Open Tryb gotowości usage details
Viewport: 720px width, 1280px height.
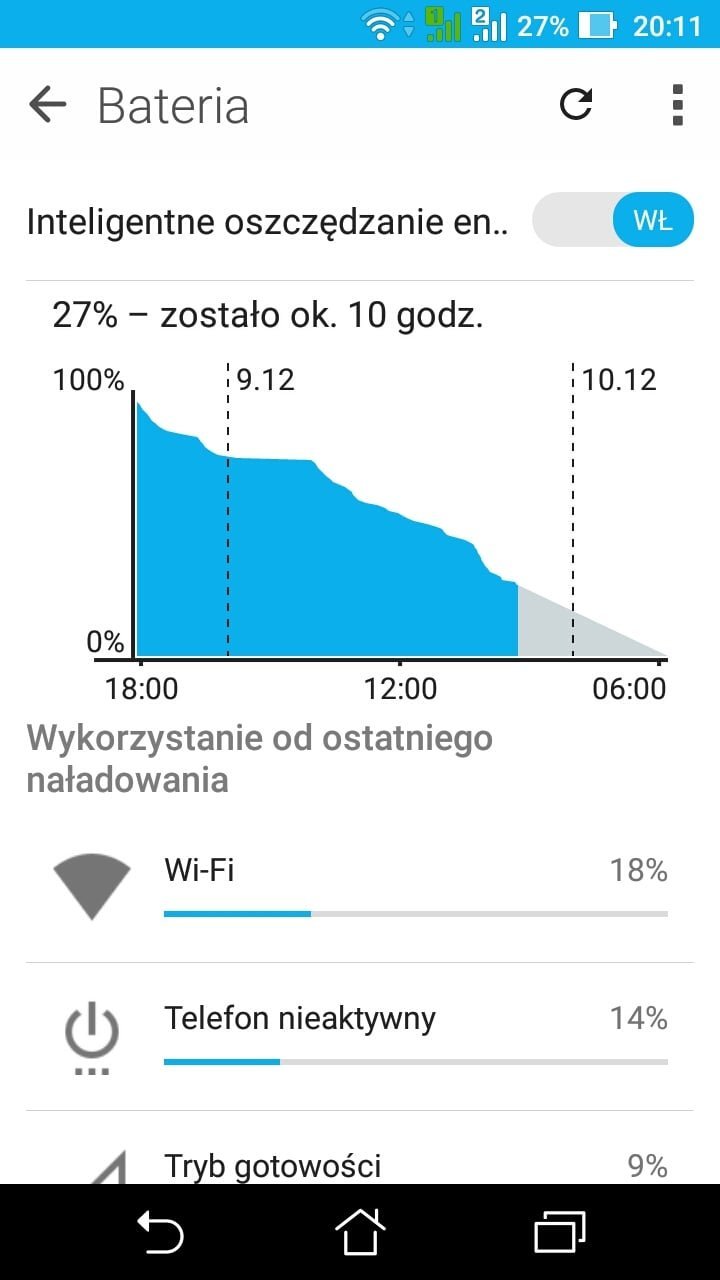(x=360, y=1148)
